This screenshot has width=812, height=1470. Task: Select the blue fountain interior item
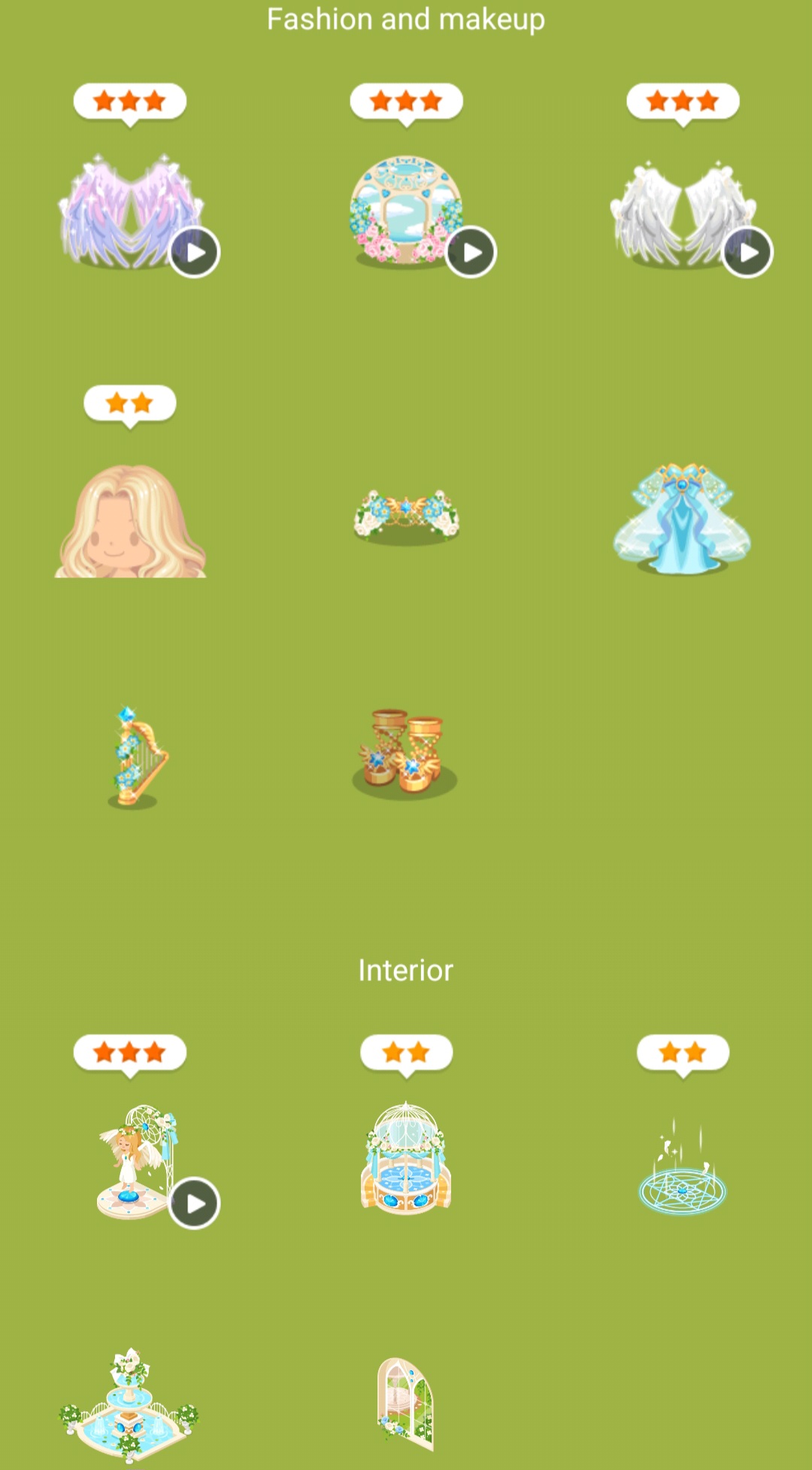click(129, 1405)
